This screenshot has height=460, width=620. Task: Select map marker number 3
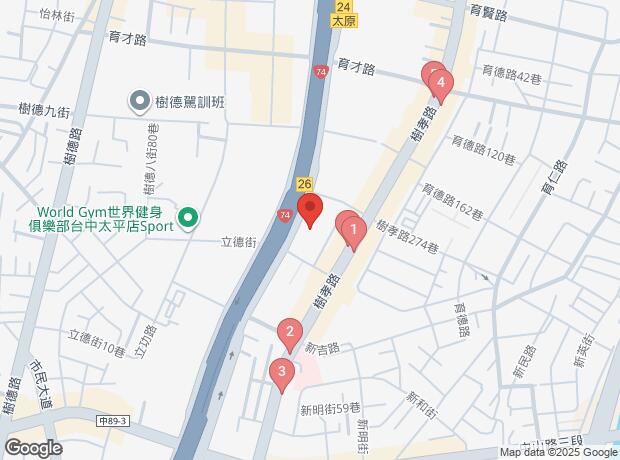pyautogui.click(x=282, y=374)
